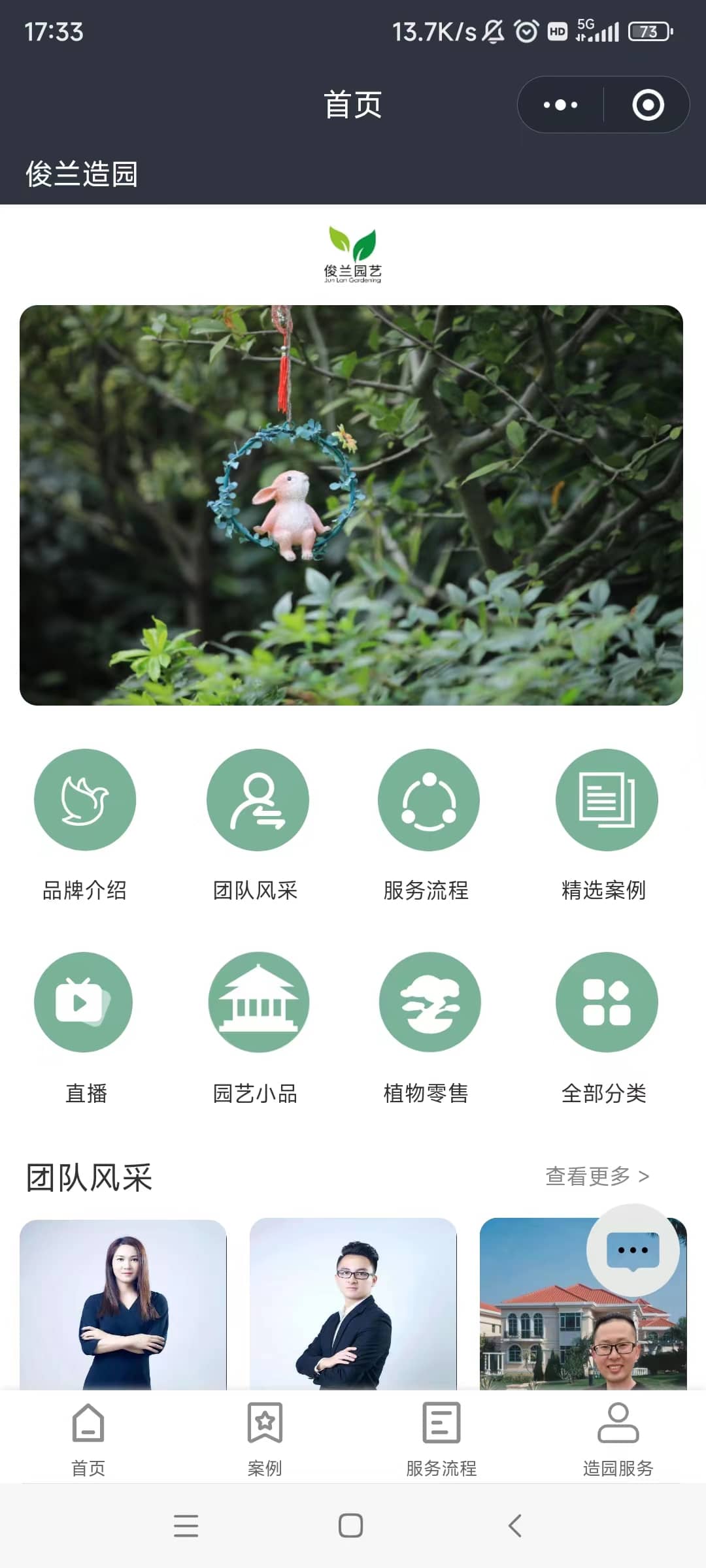Open the woman team member card
The height and width of the screenshot is (1568, 706).
[x=123, y=1303]
